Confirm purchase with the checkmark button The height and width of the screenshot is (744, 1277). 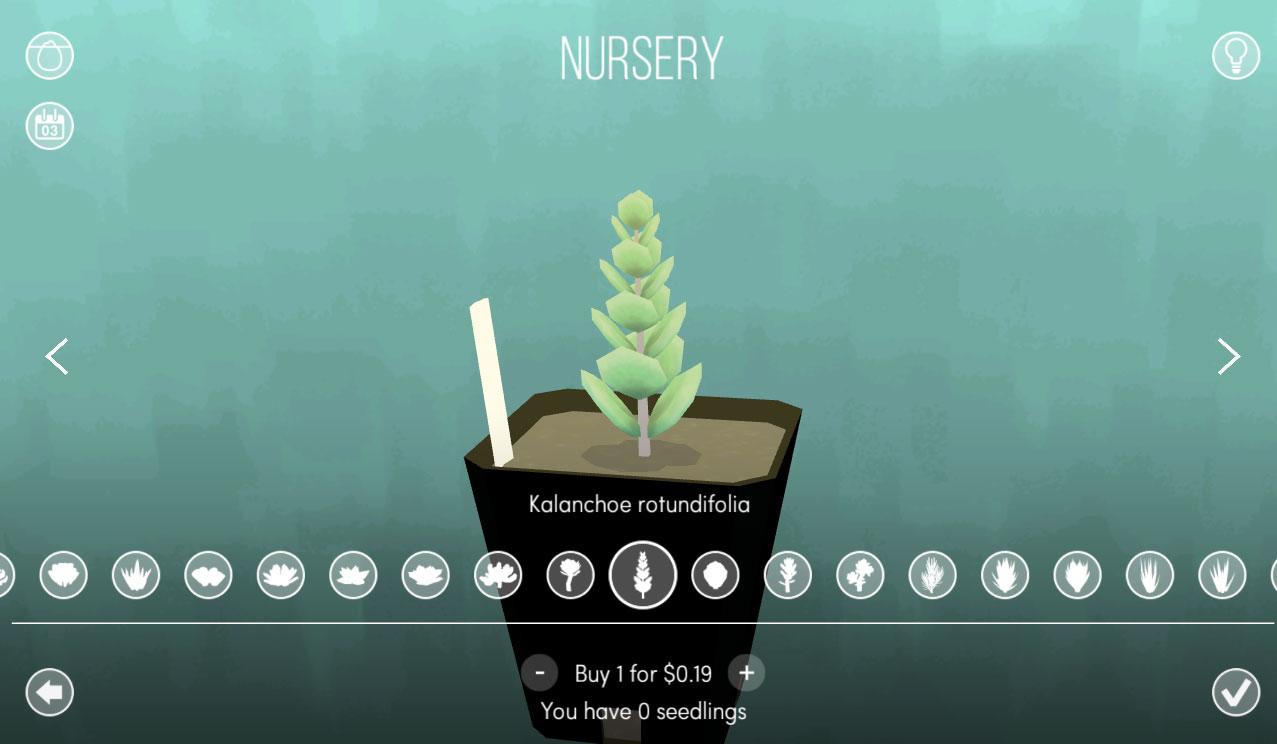point(1235,692)
